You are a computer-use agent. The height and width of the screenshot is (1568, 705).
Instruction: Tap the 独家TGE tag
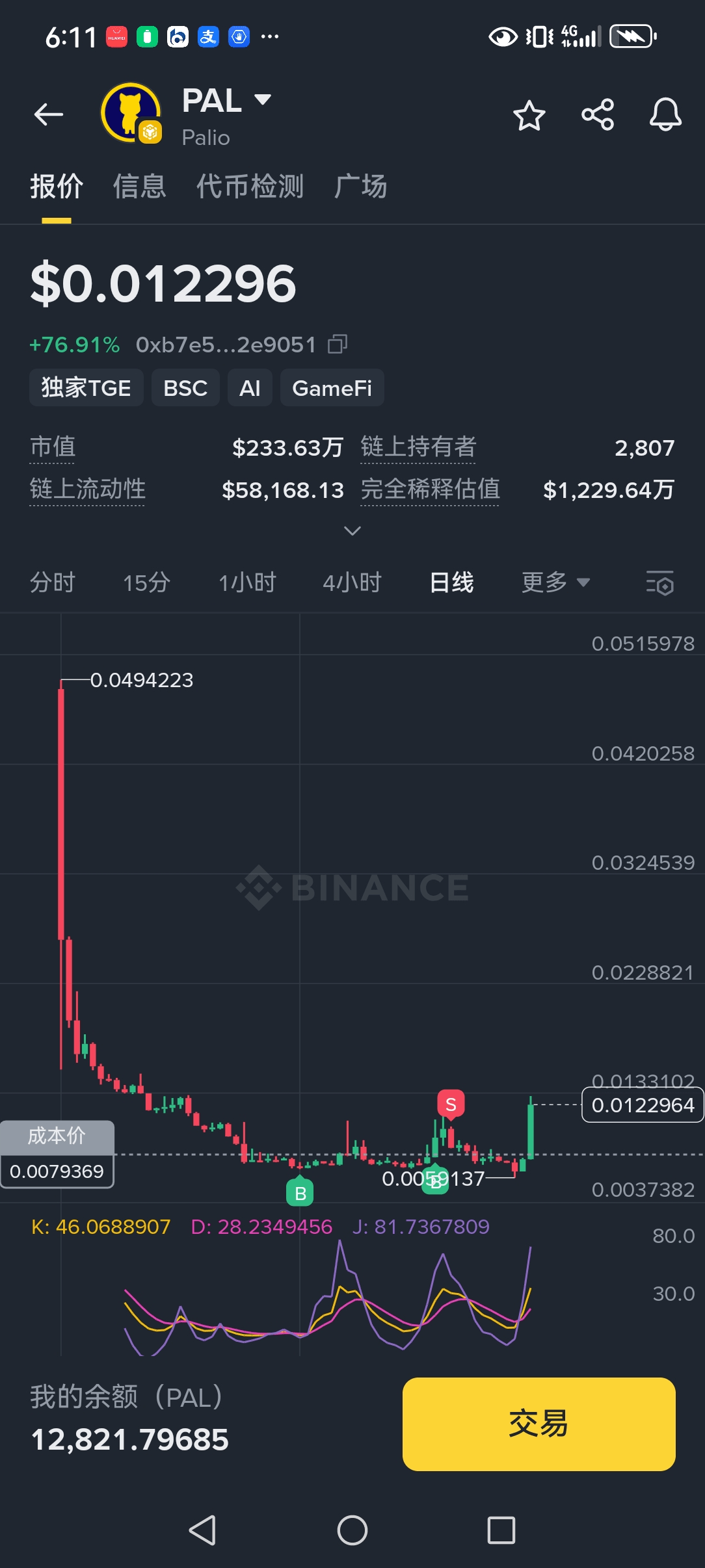point(86,388)
